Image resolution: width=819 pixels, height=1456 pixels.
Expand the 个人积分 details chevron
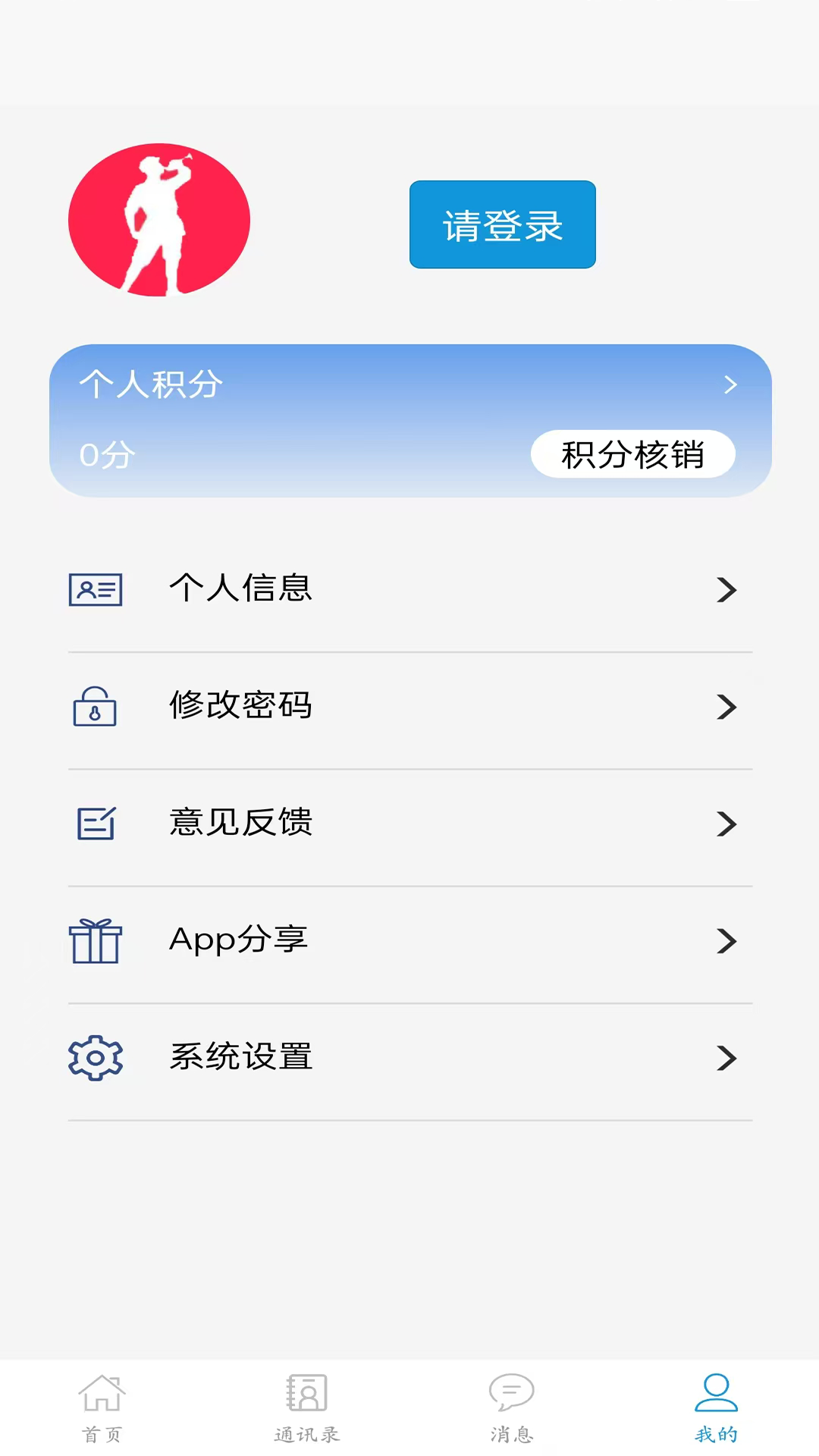(x=730, y=385)
